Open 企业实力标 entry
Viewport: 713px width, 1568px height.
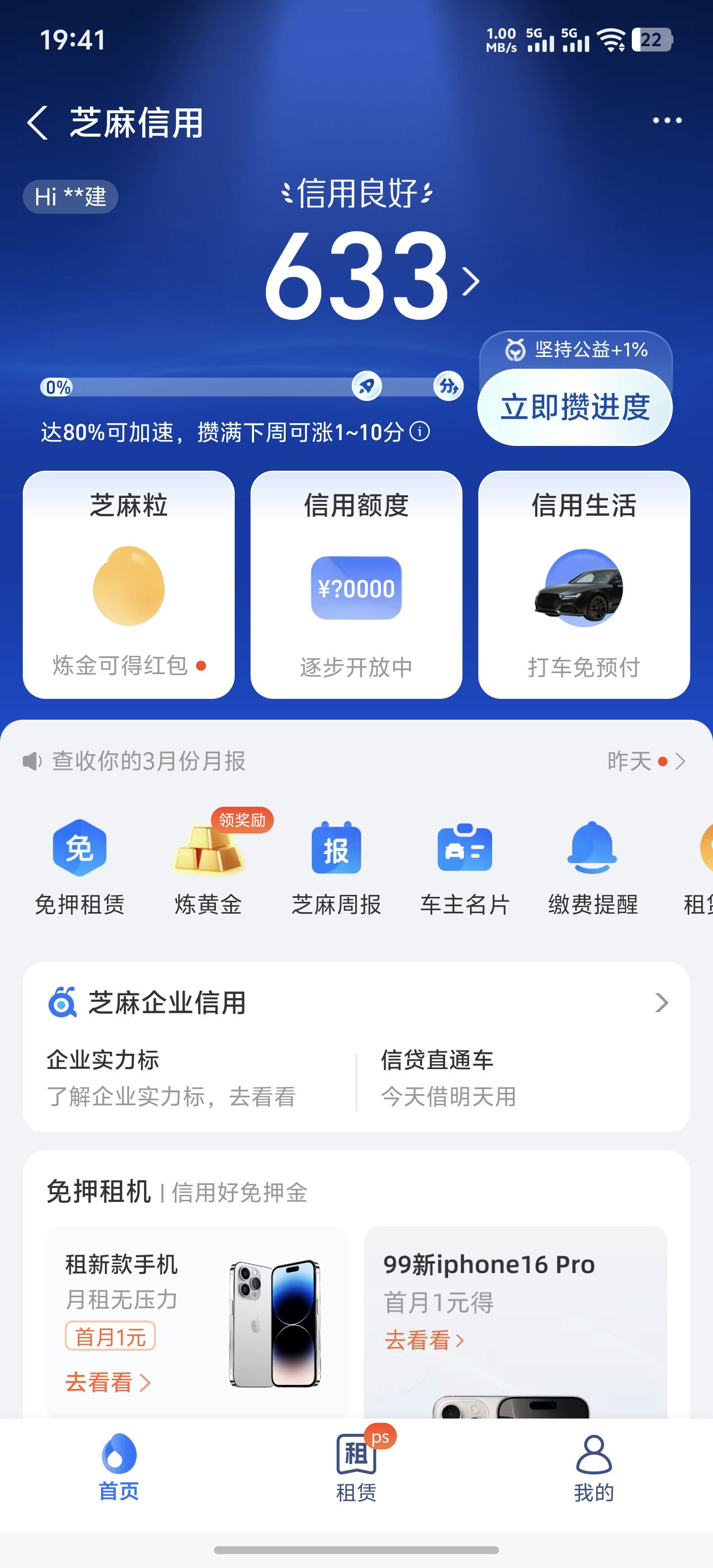click(171, 1078)
